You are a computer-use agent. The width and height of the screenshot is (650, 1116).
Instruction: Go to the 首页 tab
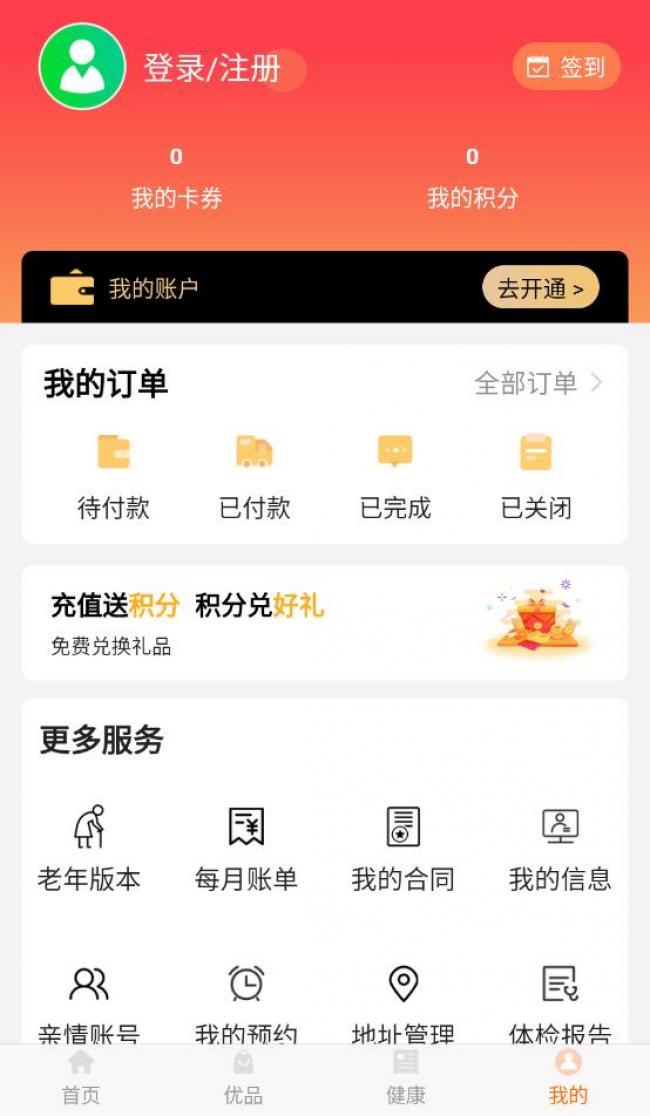(x=81, y=1078)
